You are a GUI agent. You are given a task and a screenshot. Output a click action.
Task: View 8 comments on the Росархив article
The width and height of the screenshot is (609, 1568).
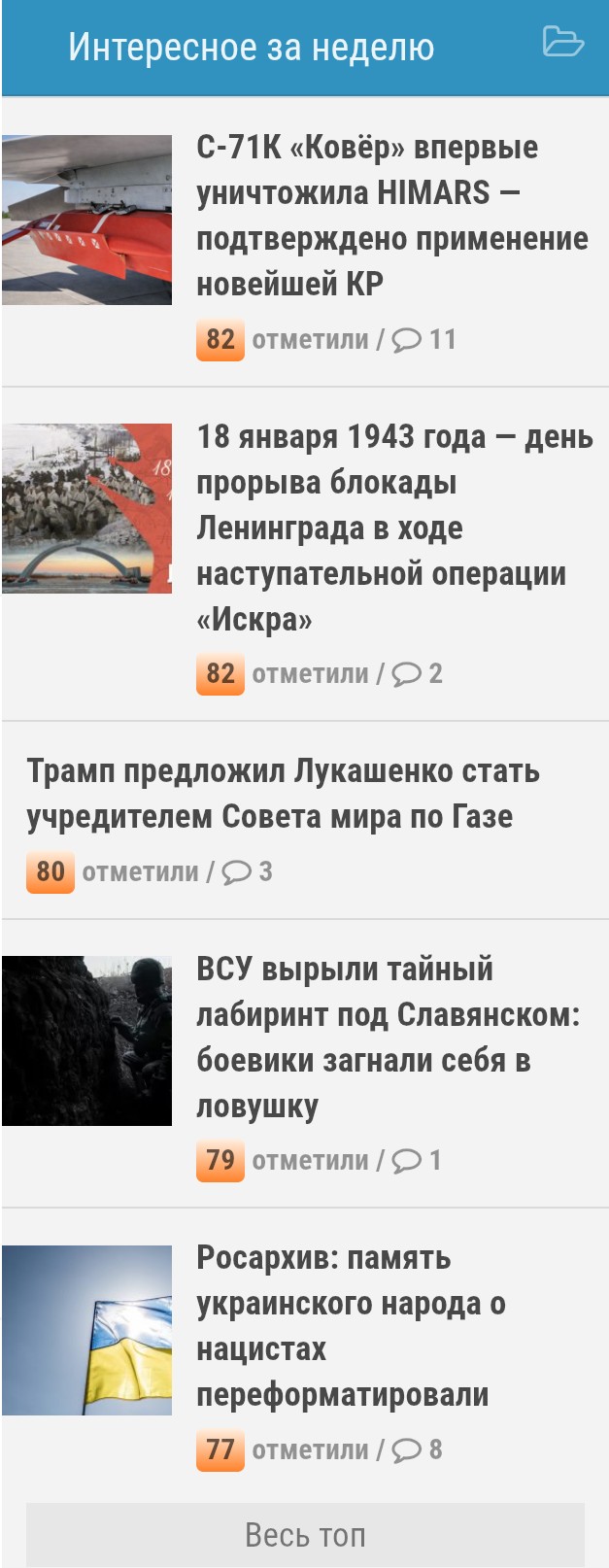418,1450
